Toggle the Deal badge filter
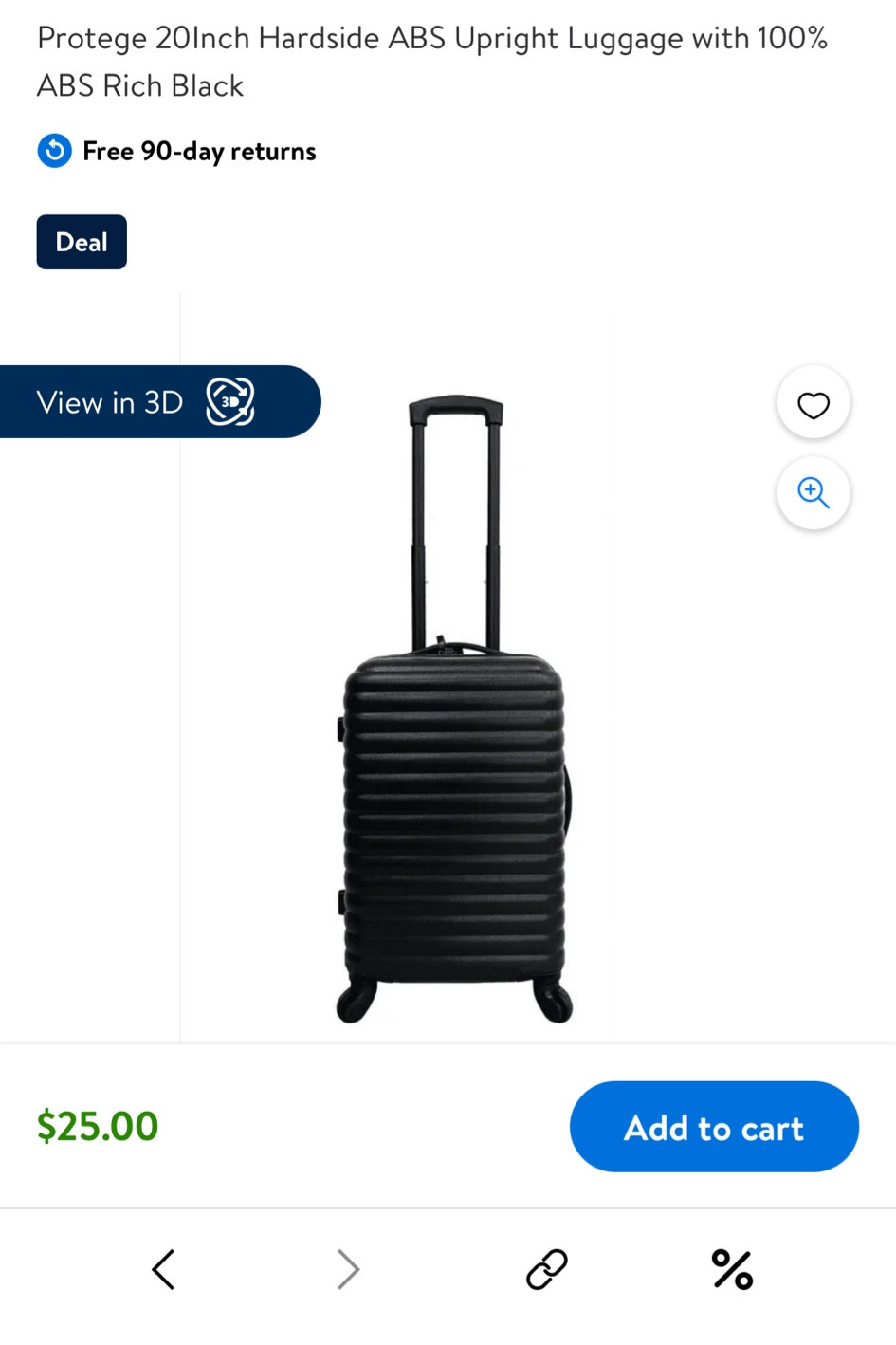 coord(81,242)
